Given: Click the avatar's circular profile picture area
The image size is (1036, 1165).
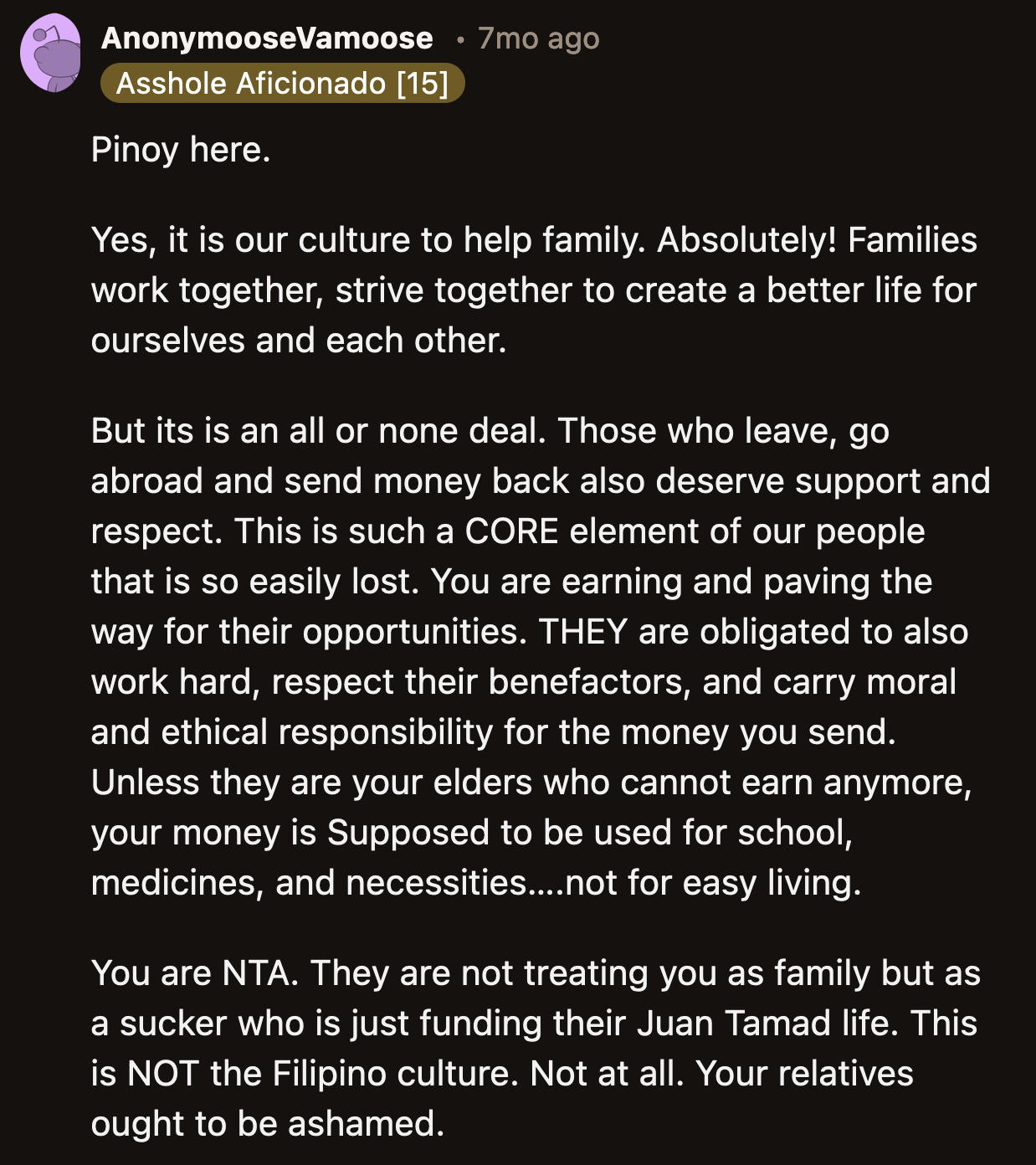Looking at the screenshot, I should [x=52, y=52].
